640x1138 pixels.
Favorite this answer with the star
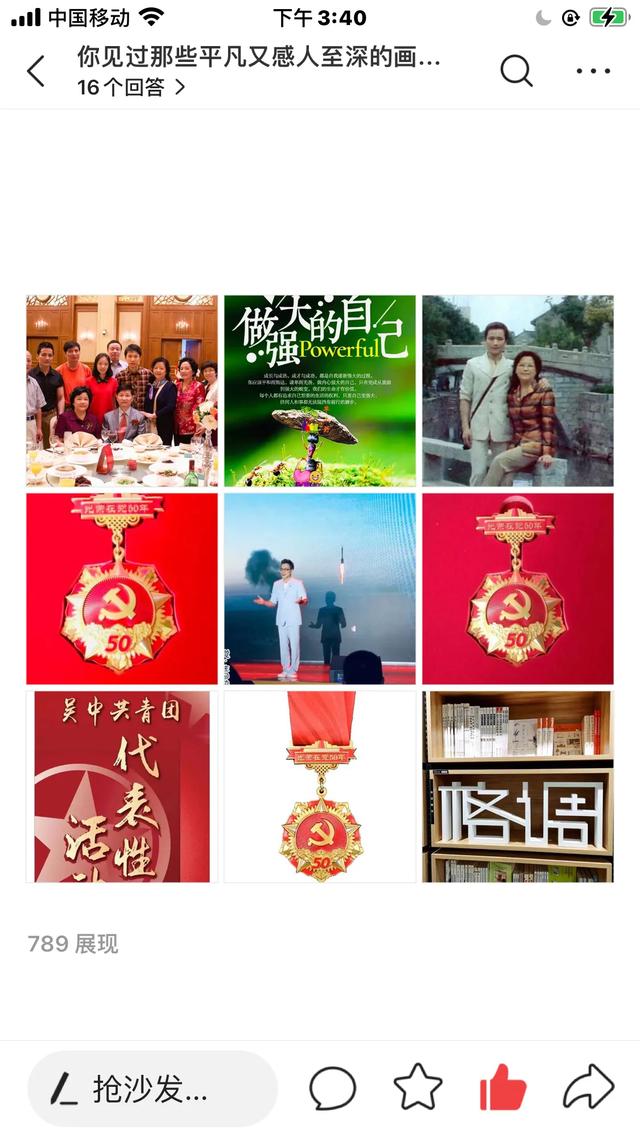(x=418, y=1088)
